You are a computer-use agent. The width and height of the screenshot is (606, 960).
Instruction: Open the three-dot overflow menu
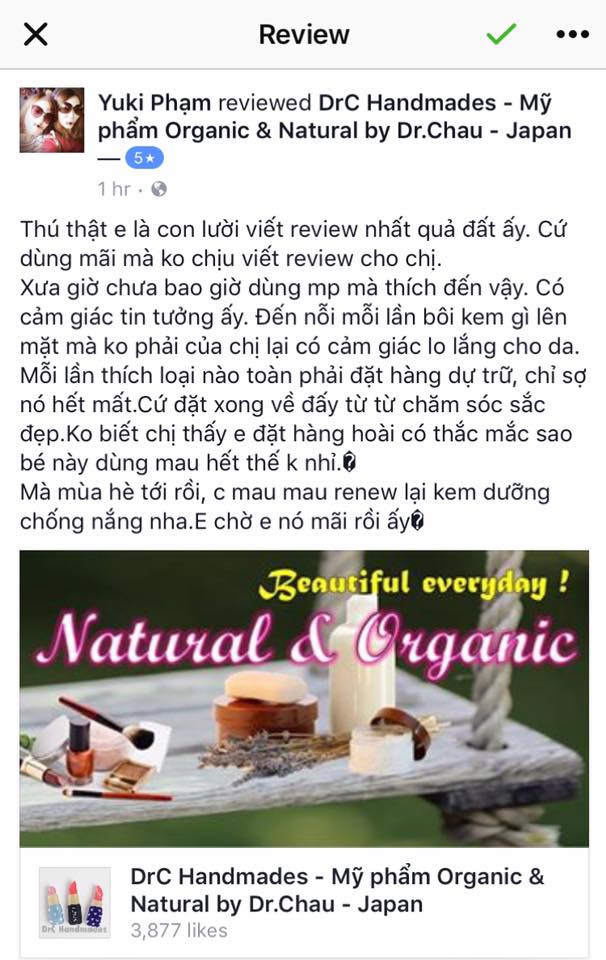572,34
